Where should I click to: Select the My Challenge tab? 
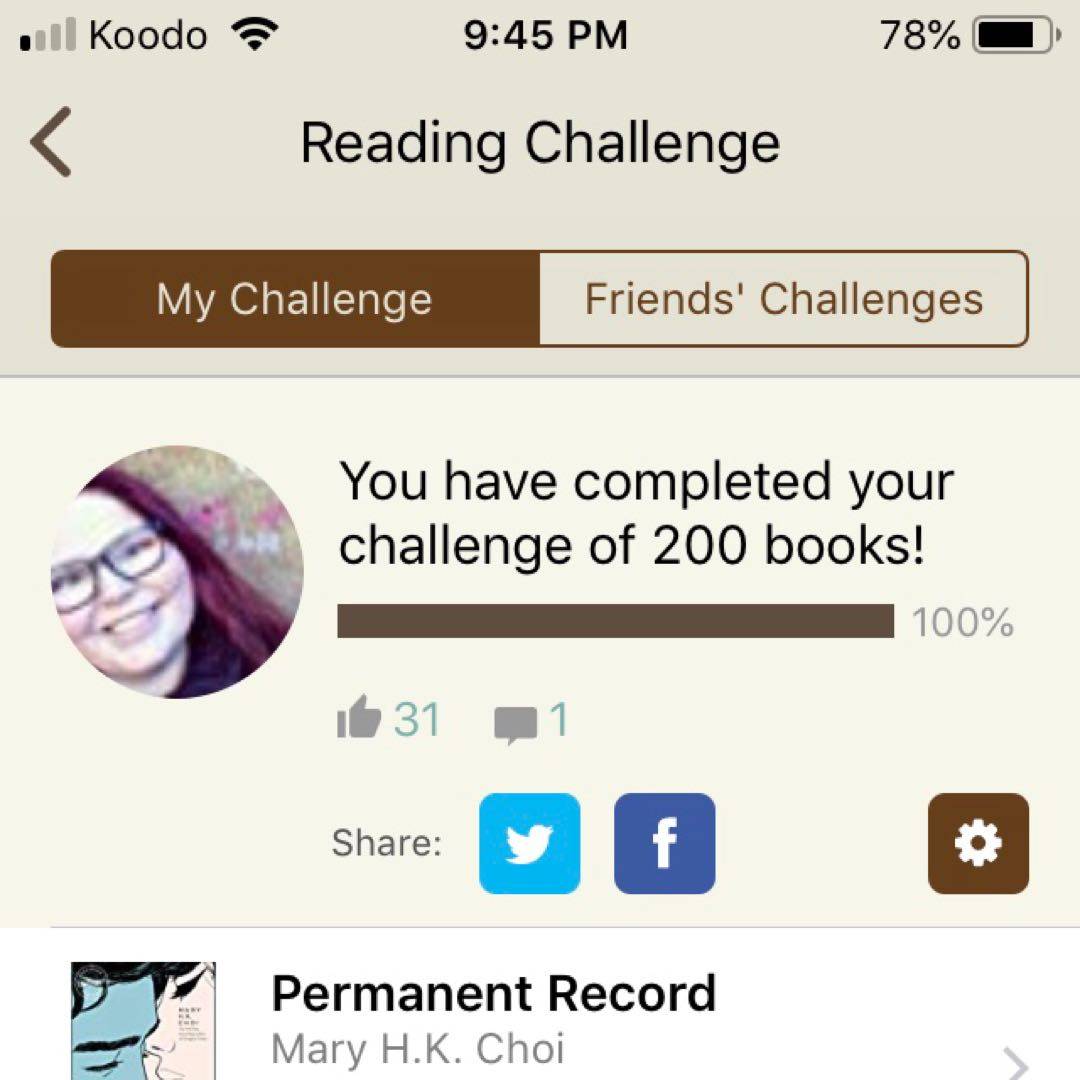(295, 299)
